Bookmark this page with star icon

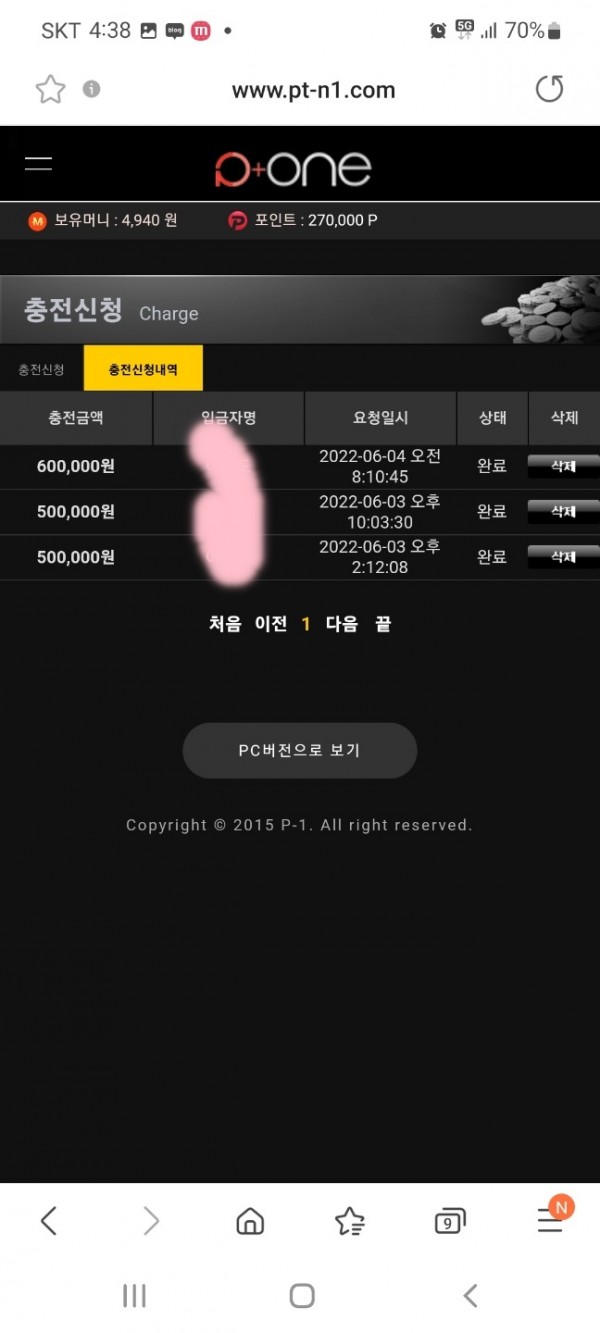click(x=50, y=90)
